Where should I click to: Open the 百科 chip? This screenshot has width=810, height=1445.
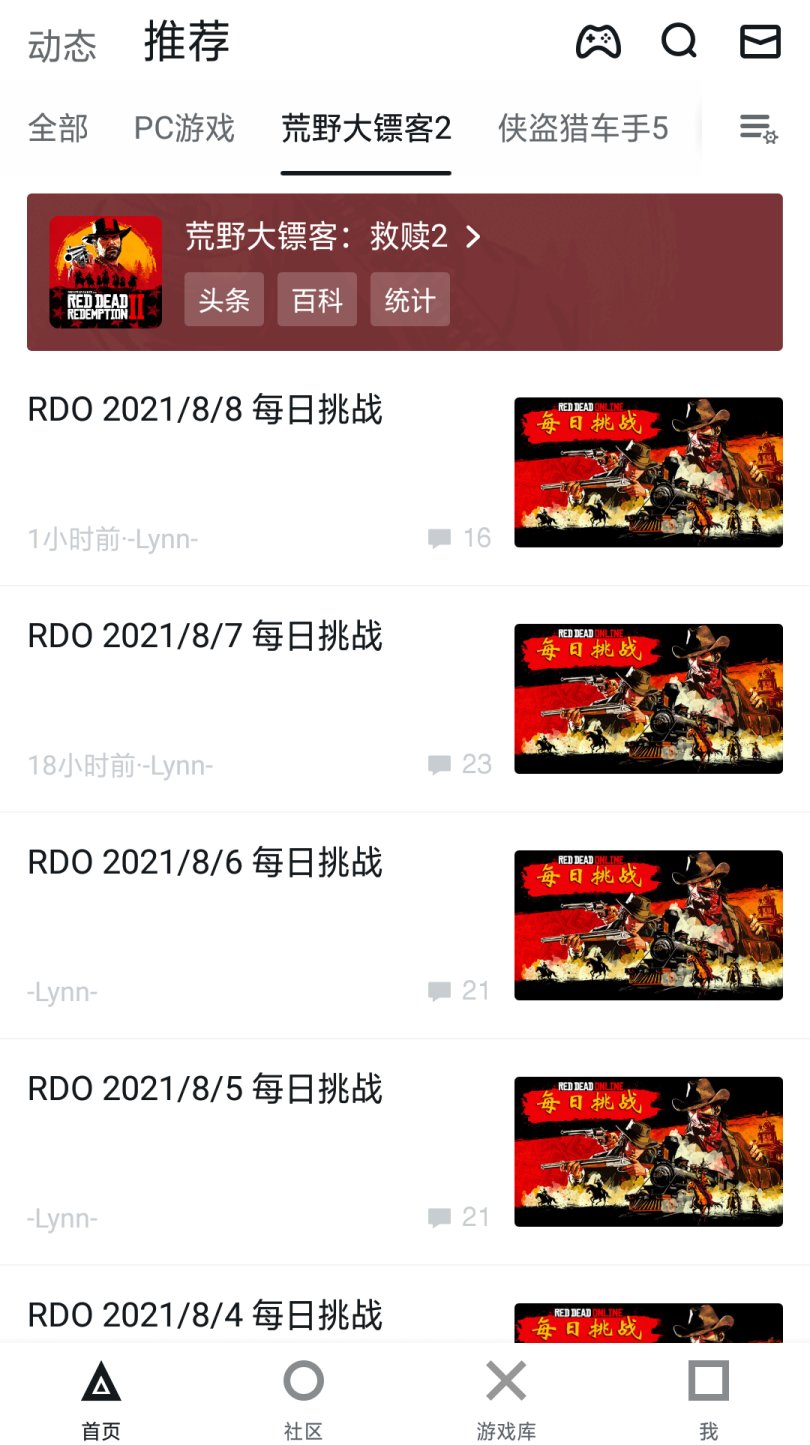[x=317, y=300]
